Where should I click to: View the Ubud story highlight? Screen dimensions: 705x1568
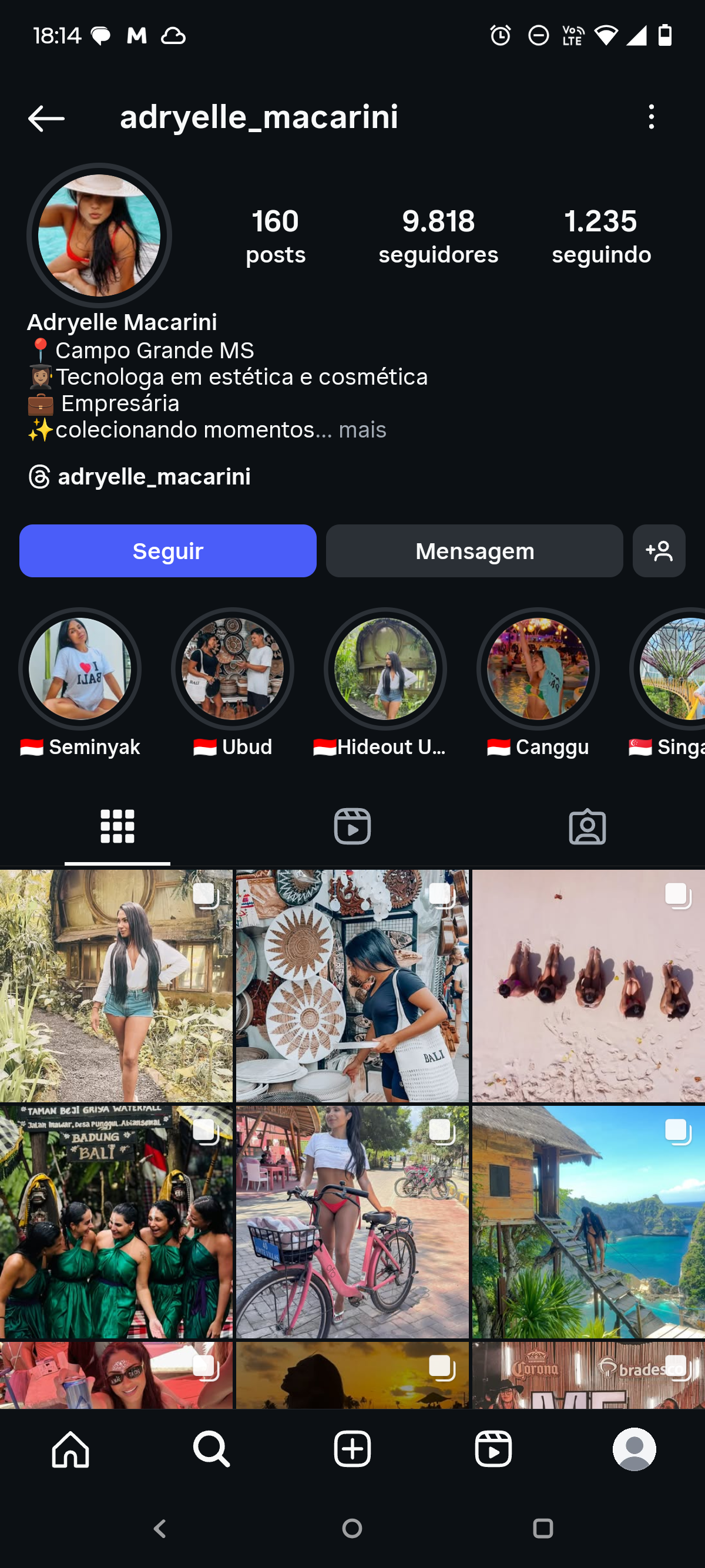tap(233, 669)
